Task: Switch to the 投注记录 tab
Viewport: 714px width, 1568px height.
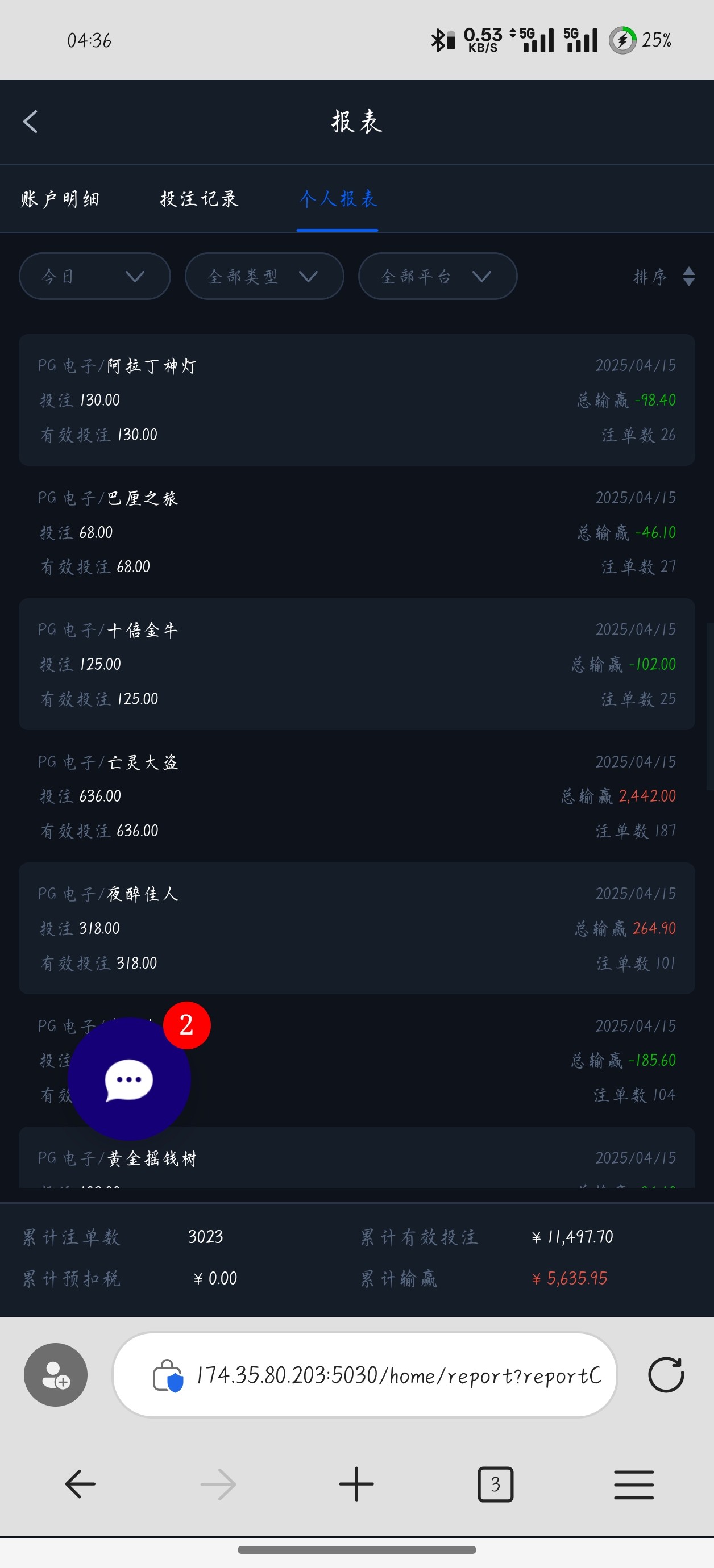Action: (x=198, y=199)
